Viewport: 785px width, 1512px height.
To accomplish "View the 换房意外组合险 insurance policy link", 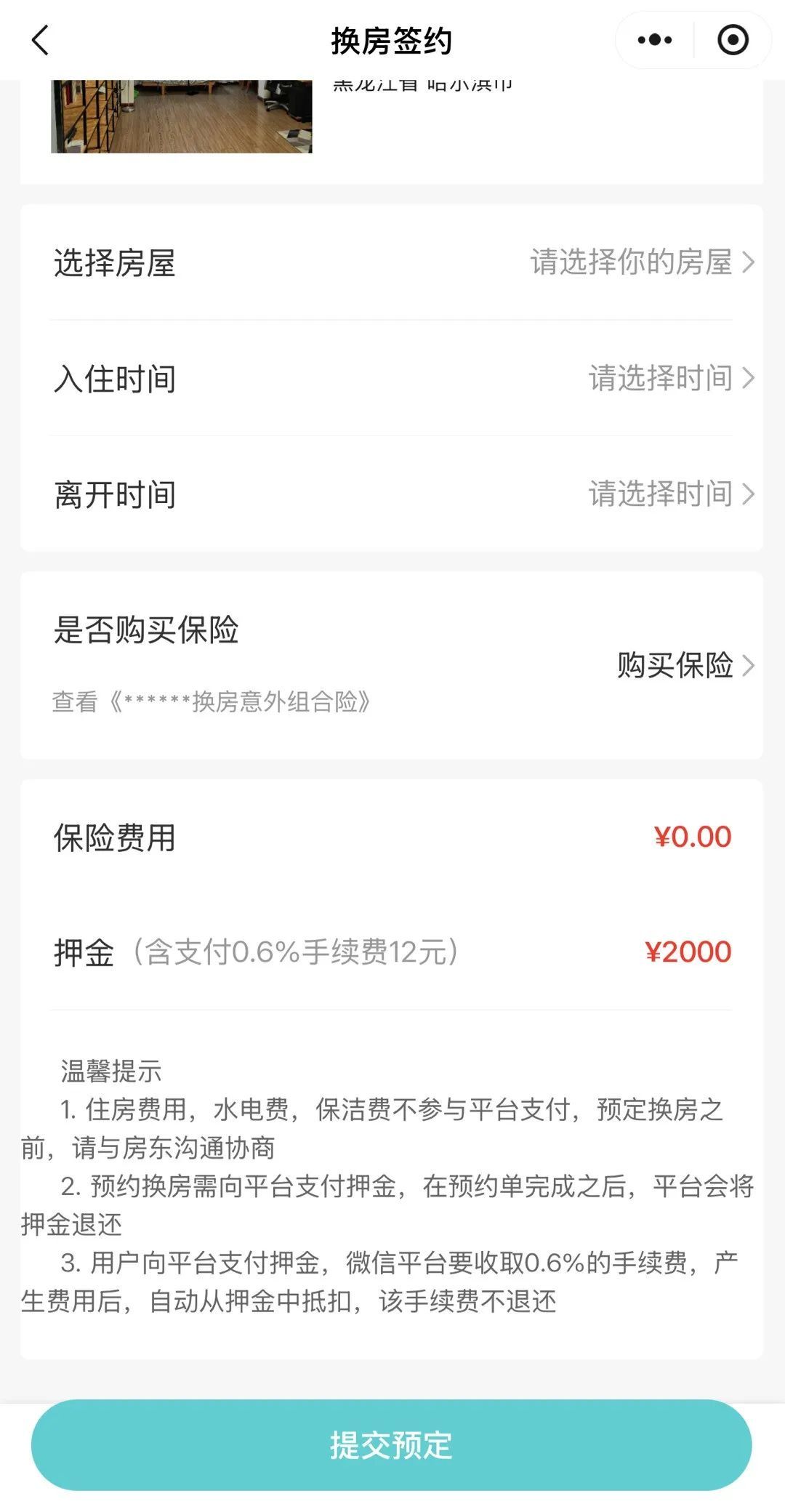I will click(x=211, y=701).
